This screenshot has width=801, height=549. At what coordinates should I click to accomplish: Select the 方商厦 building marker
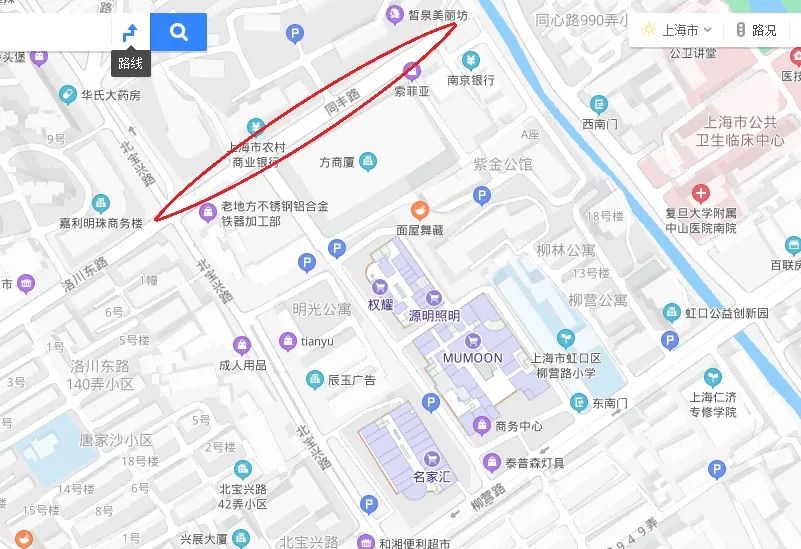(368, 161)
